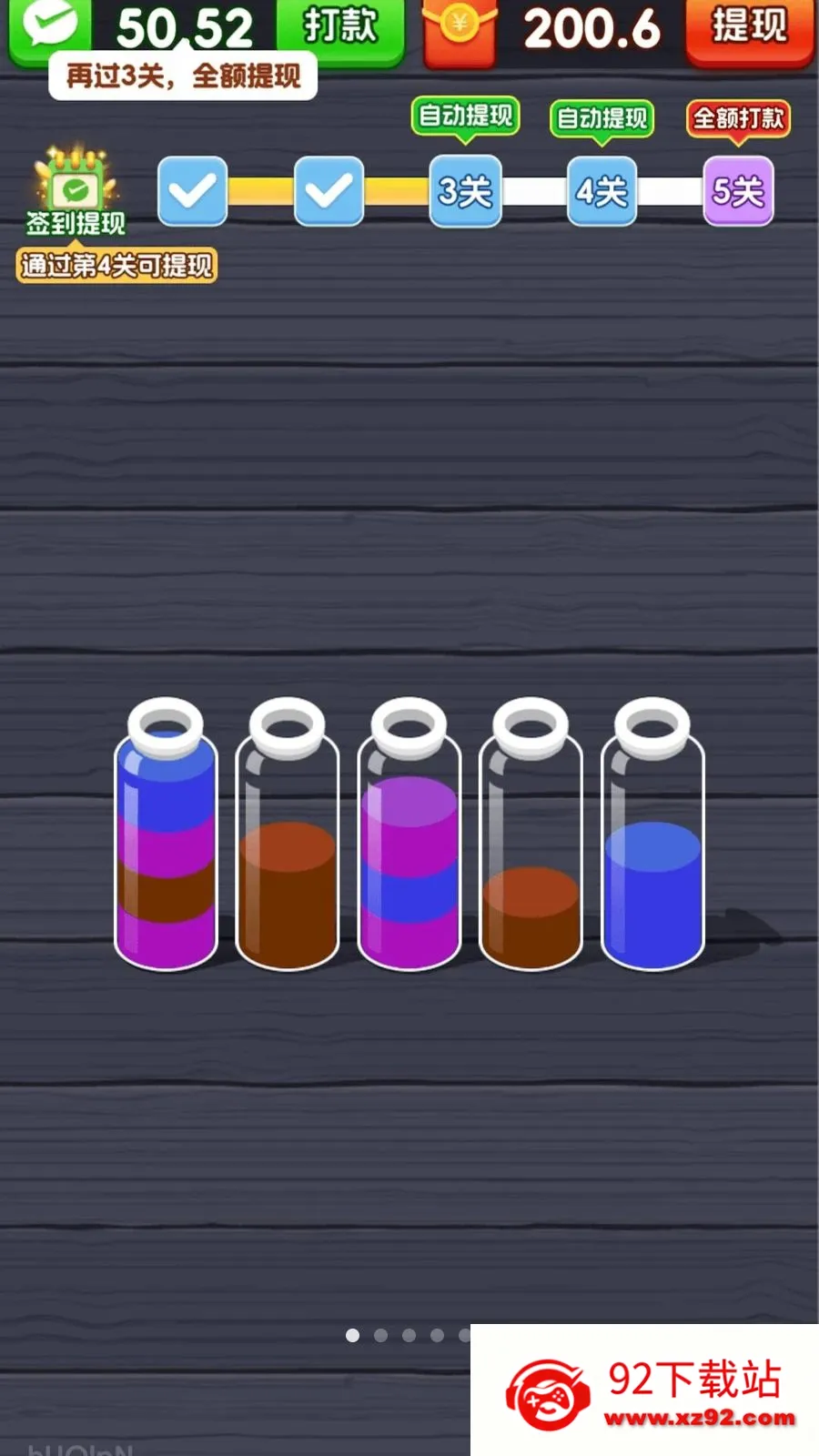Select the 3关 level milestone

(465, 191)
